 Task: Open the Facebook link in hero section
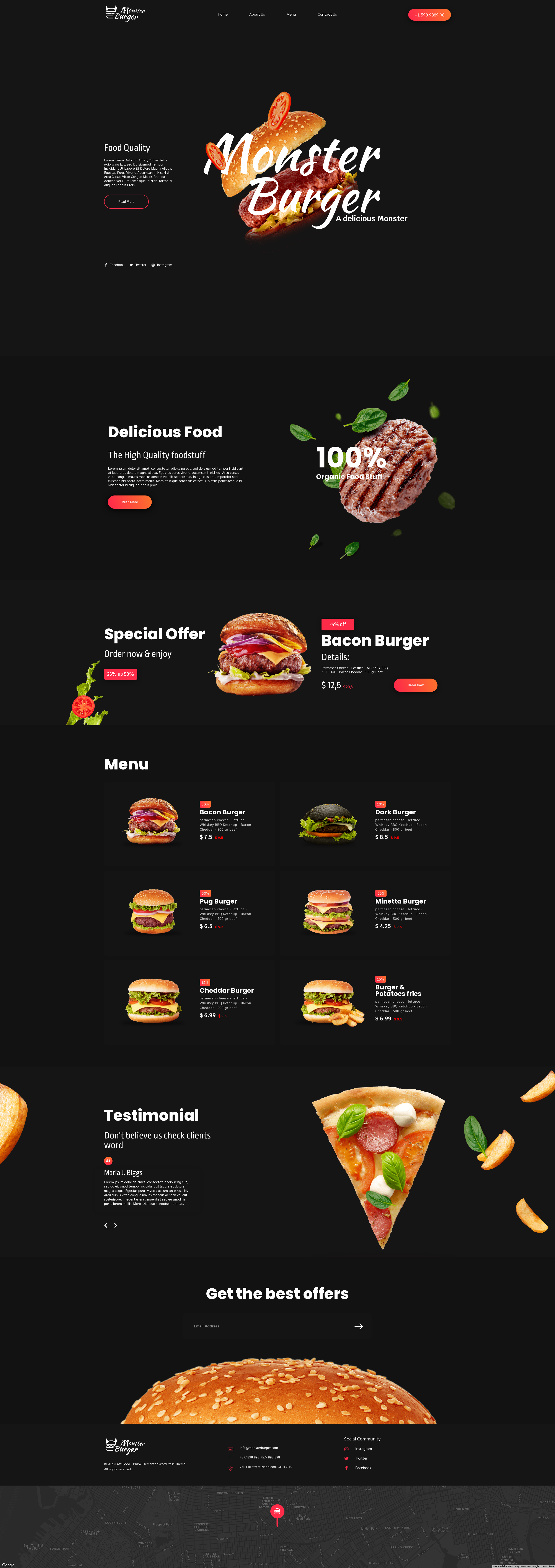point(115,265)
